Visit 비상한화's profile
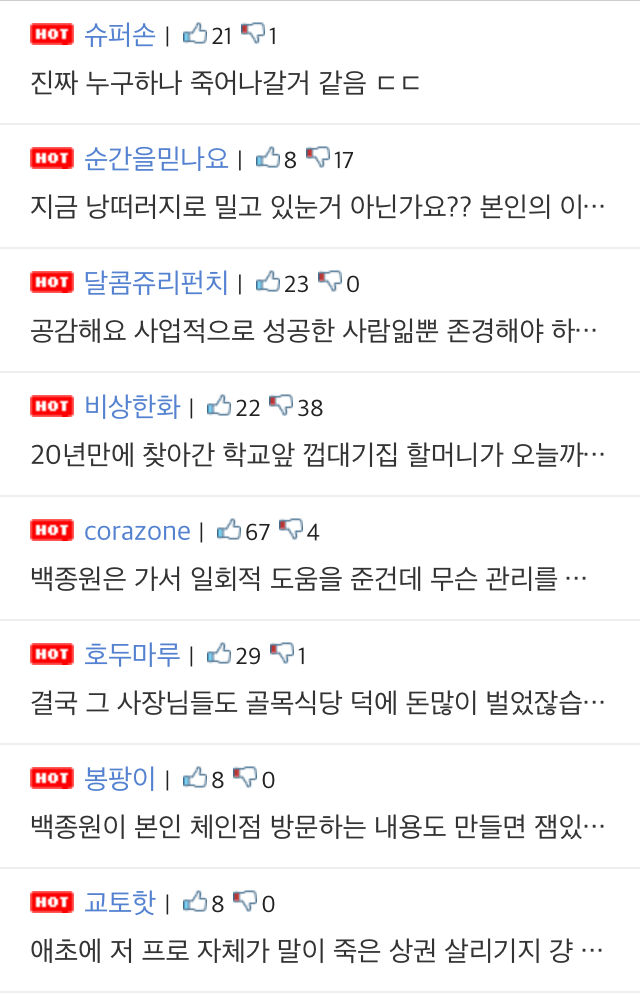Viewport: 640px width, 994px height. click(132, 407)
